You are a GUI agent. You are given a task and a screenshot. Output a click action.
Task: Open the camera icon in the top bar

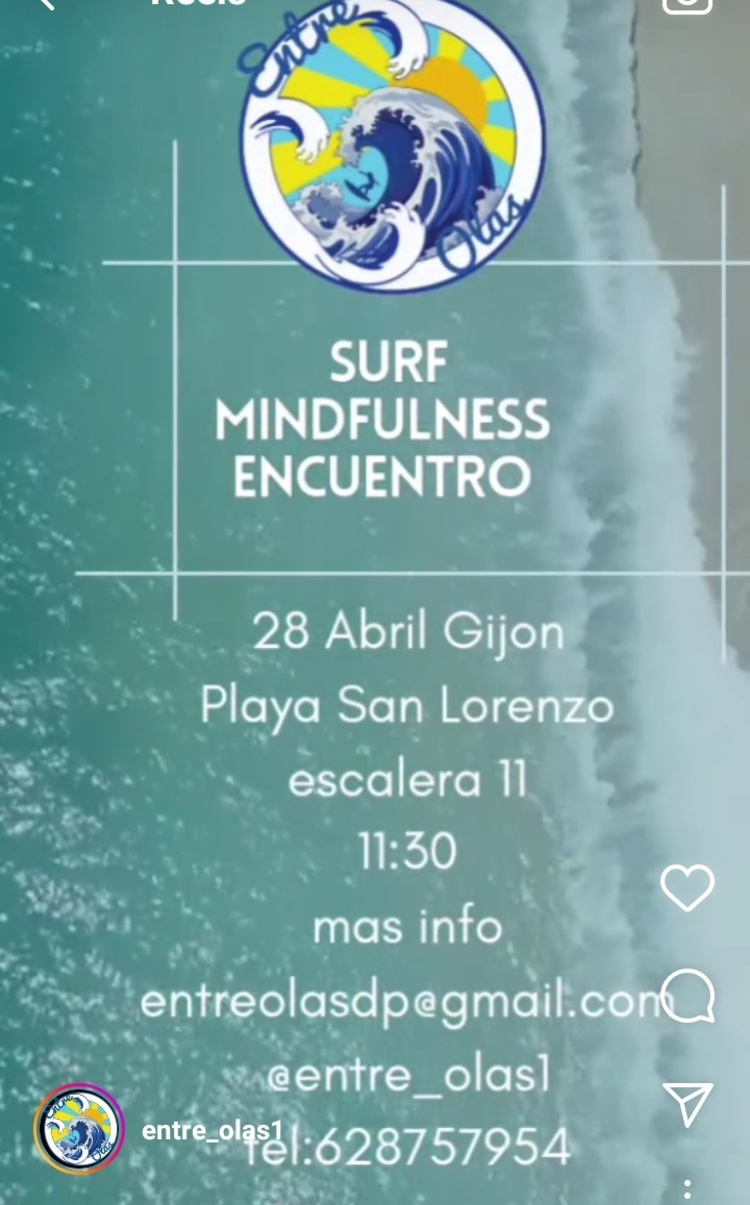687,4
